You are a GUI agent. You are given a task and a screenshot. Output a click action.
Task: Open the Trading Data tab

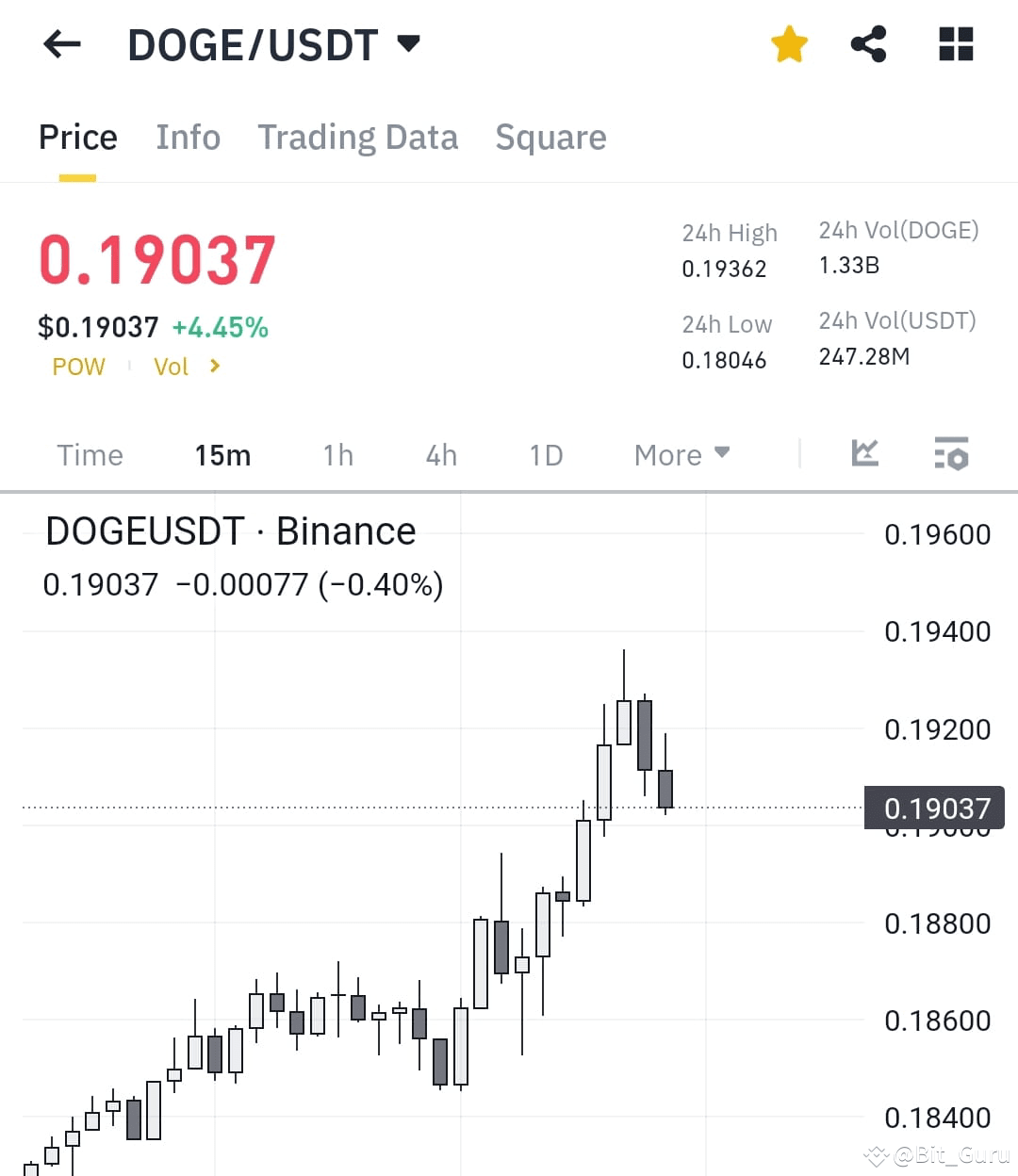coord(357,138)
